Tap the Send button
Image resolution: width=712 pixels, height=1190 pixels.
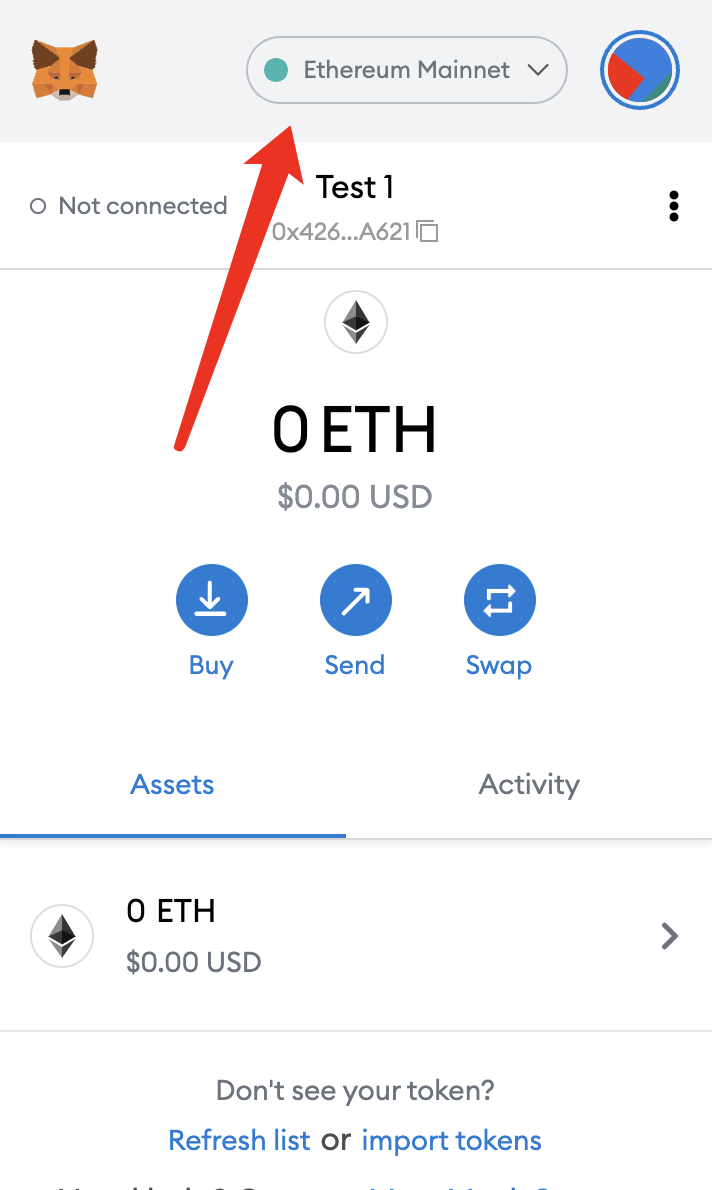[x=355, y=600]
